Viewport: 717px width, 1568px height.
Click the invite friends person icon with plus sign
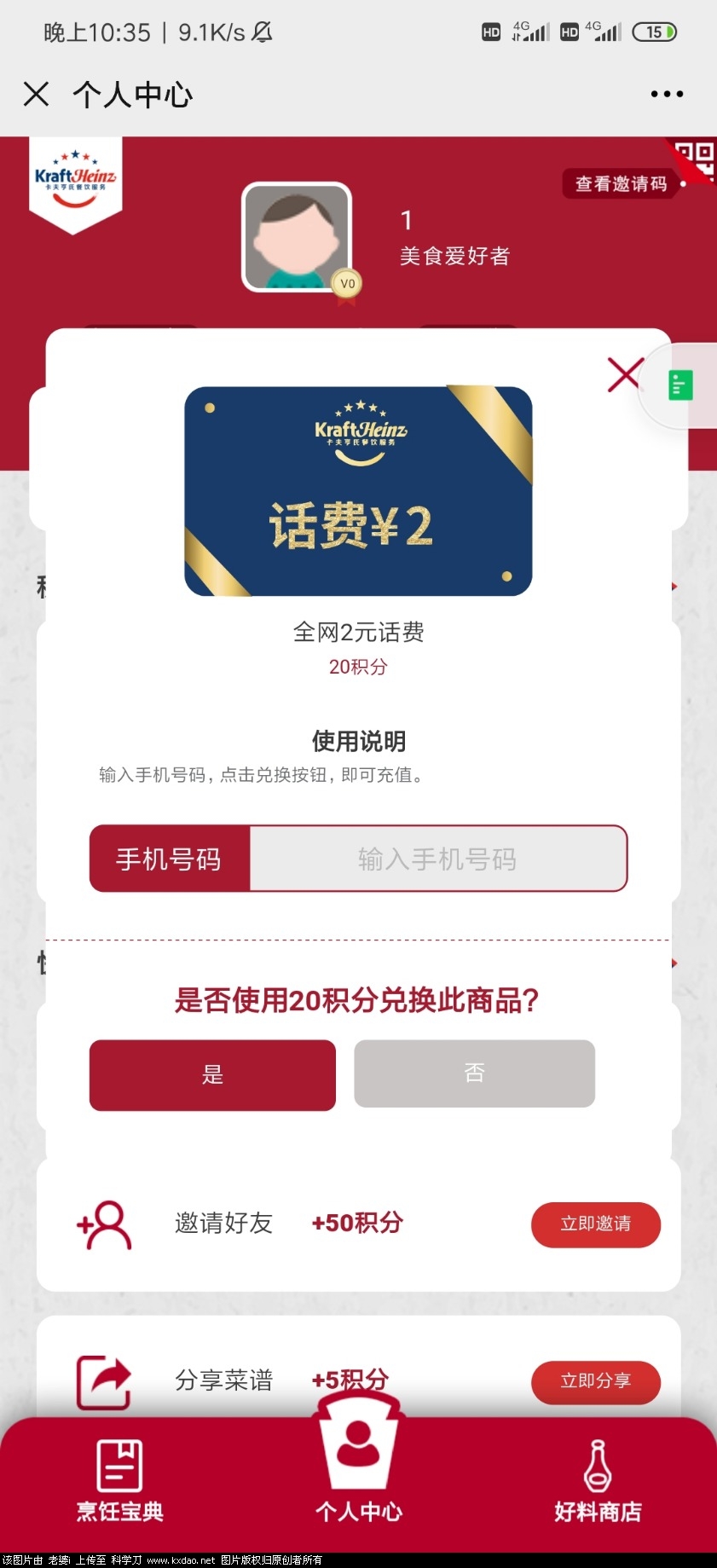(x=104, y=1225)
